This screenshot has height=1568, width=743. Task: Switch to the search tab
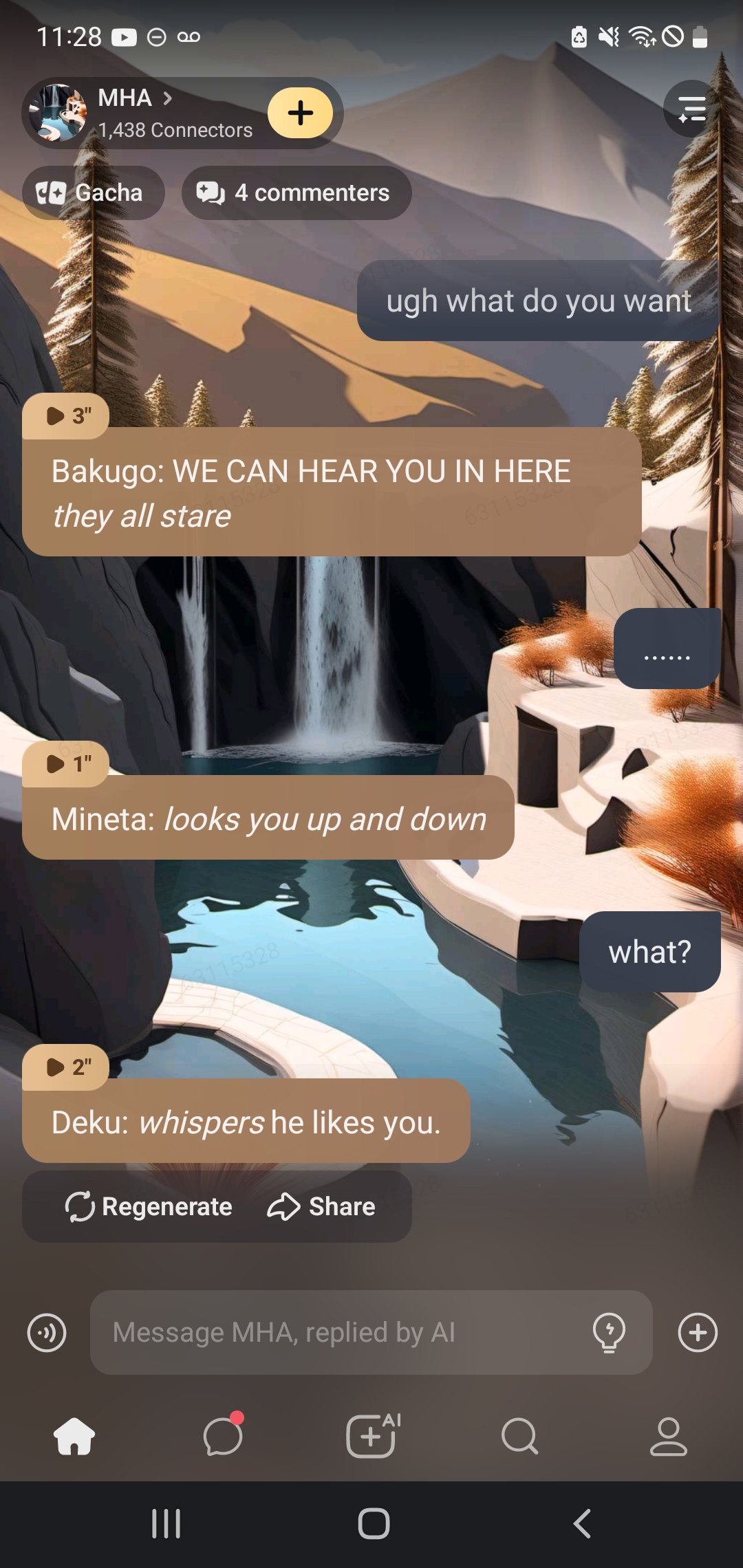[519, 1437]
